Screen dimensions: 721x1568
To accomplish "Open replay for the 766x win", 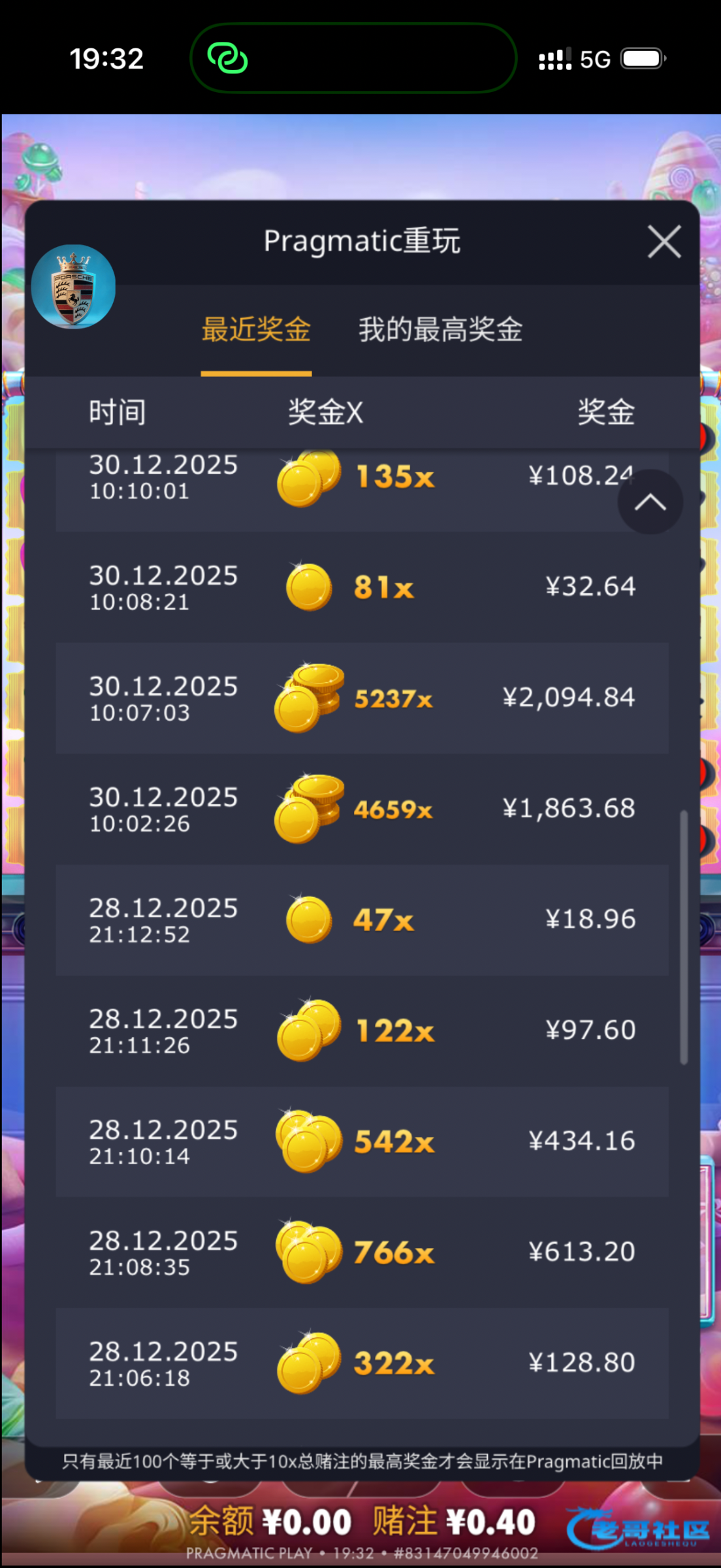I will 362,1252.
